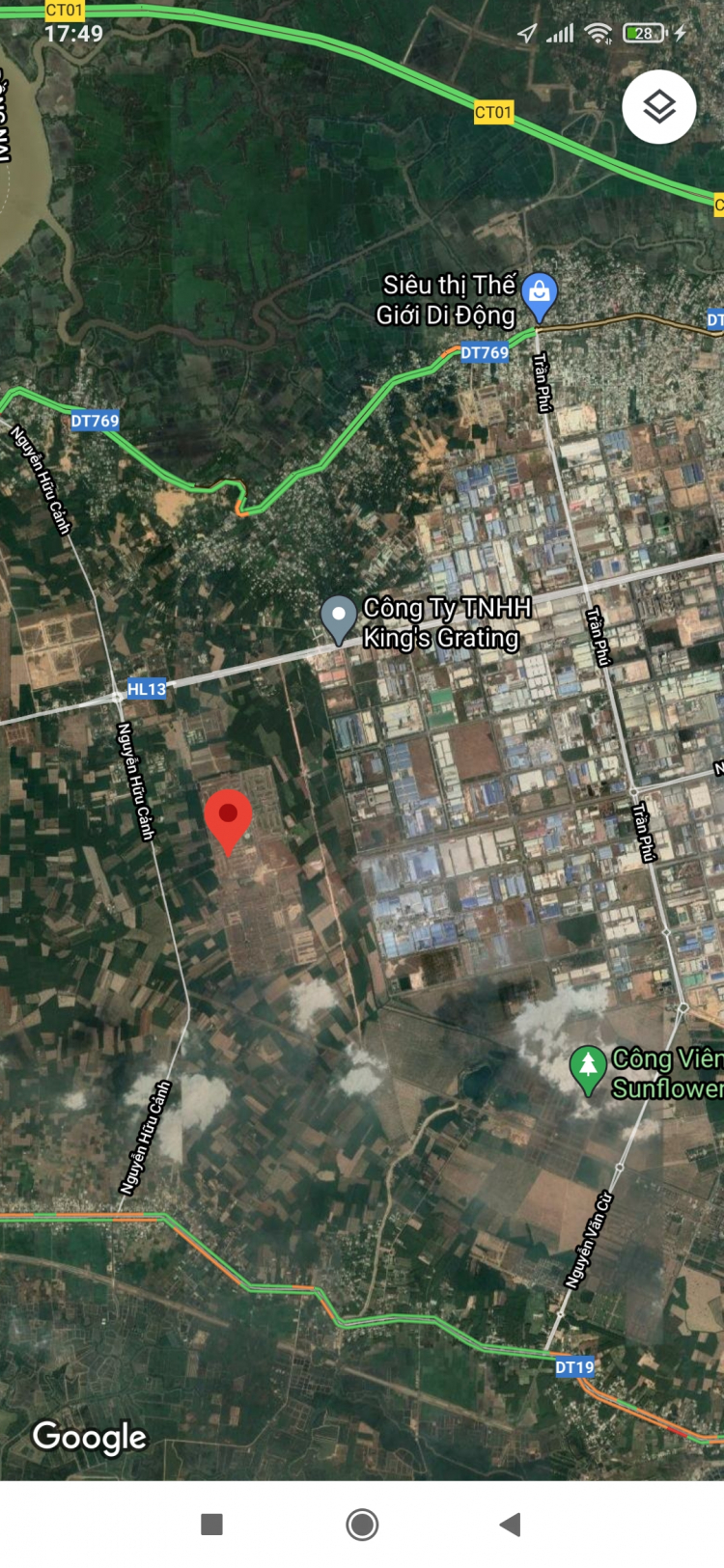Image resolution: width=724 pixels, height=1568 pixels.
Task: Open Công Viên Sunflower park marker
Action: pyautogui.click(x=587, y=1068)
